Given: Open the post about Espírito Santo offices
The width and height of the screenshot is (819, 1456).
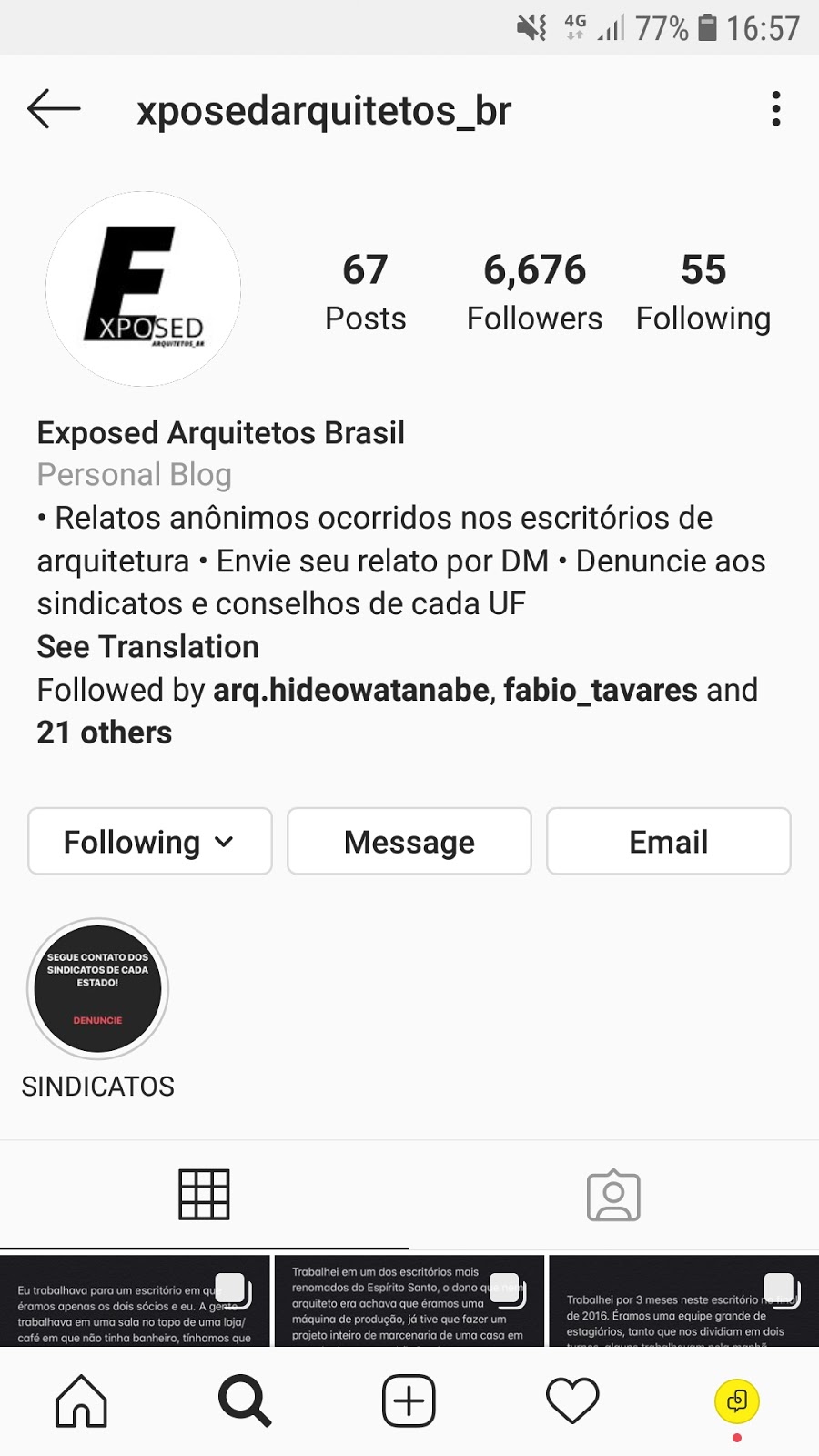Looking at the screenshot, I should [x=409, y=1301].
